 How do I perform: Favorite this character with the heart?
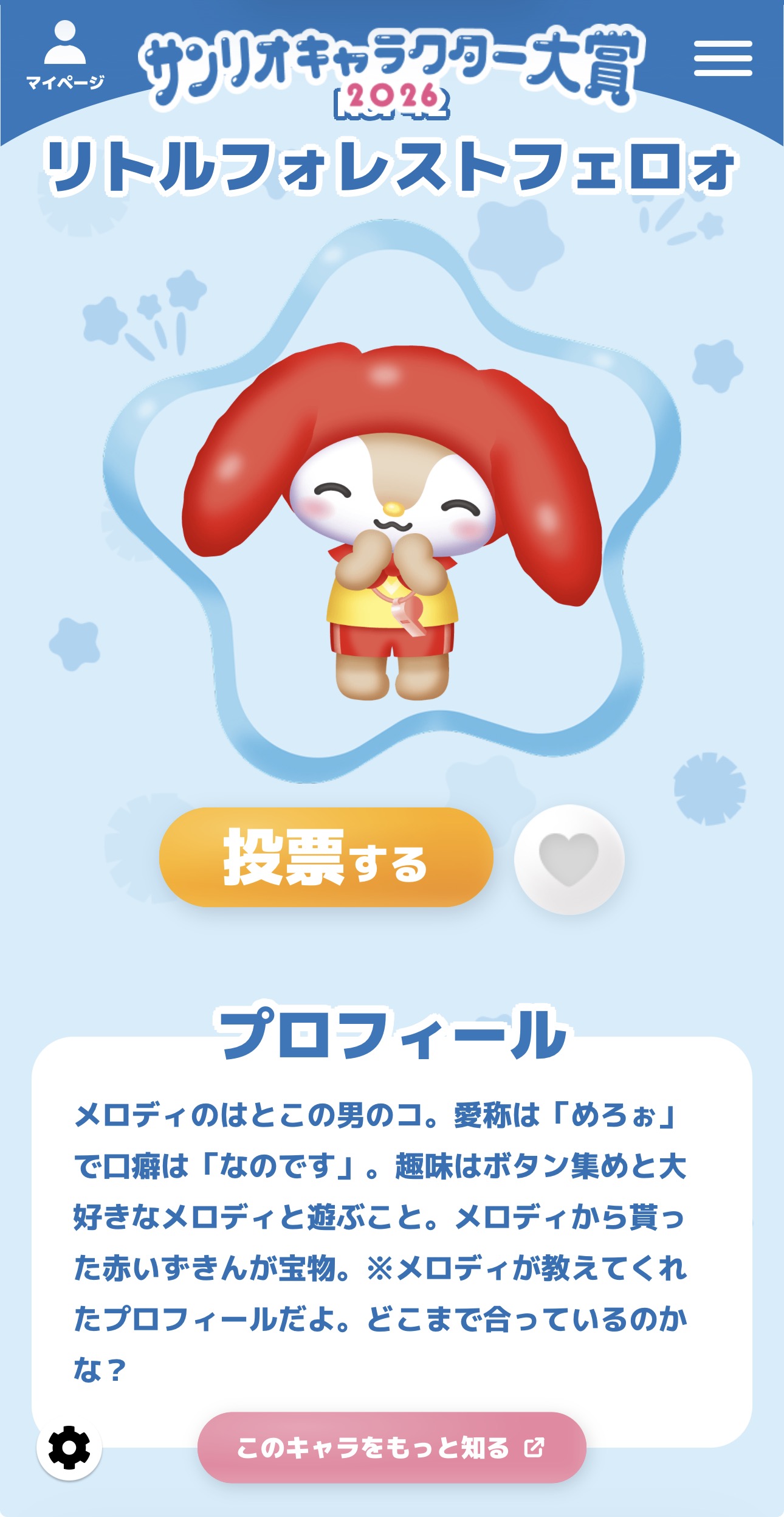pos(569,859)
